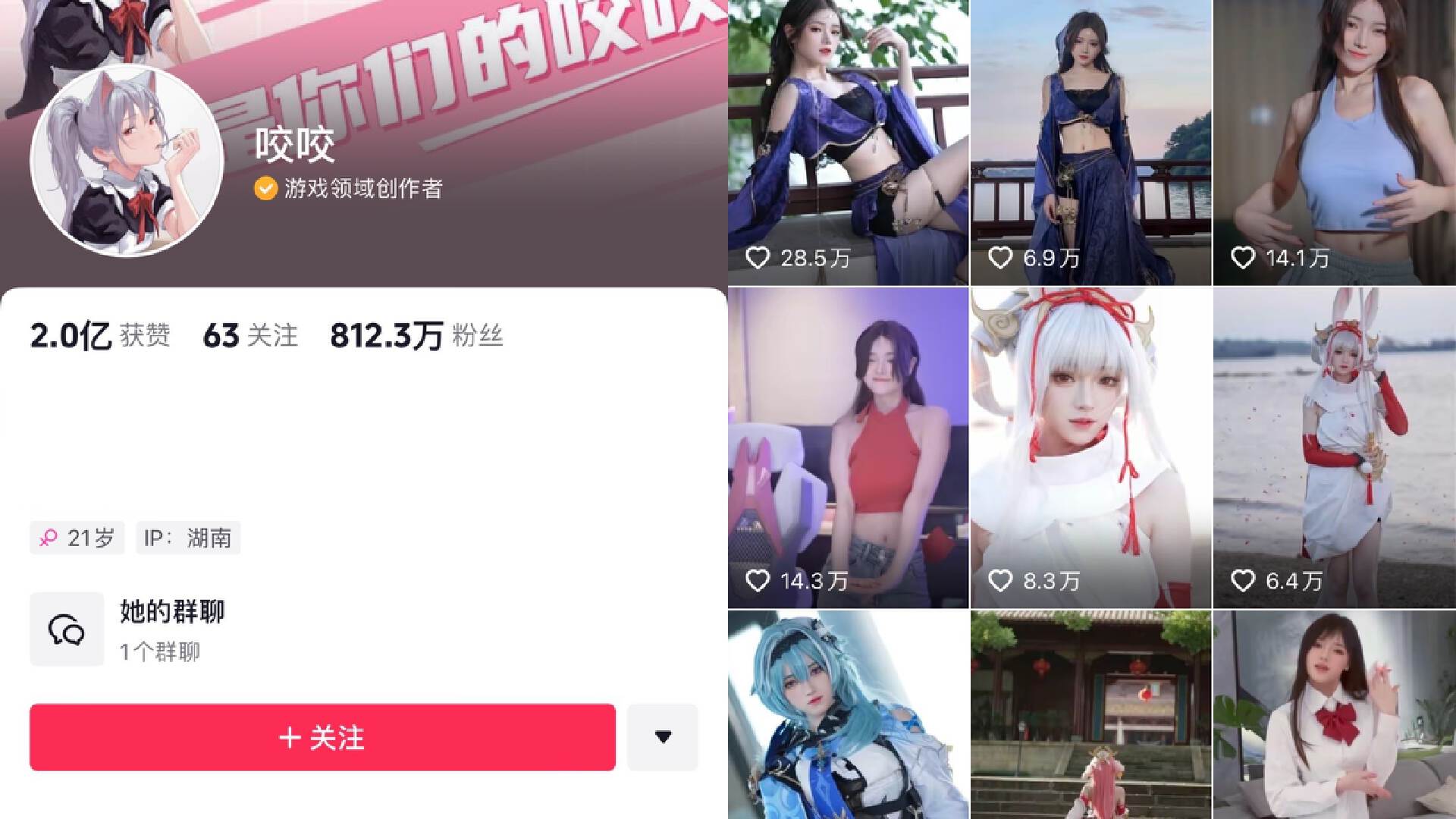Open the video with 6.9万 likes
The image size is (1456, 819).
(1090, 143)
